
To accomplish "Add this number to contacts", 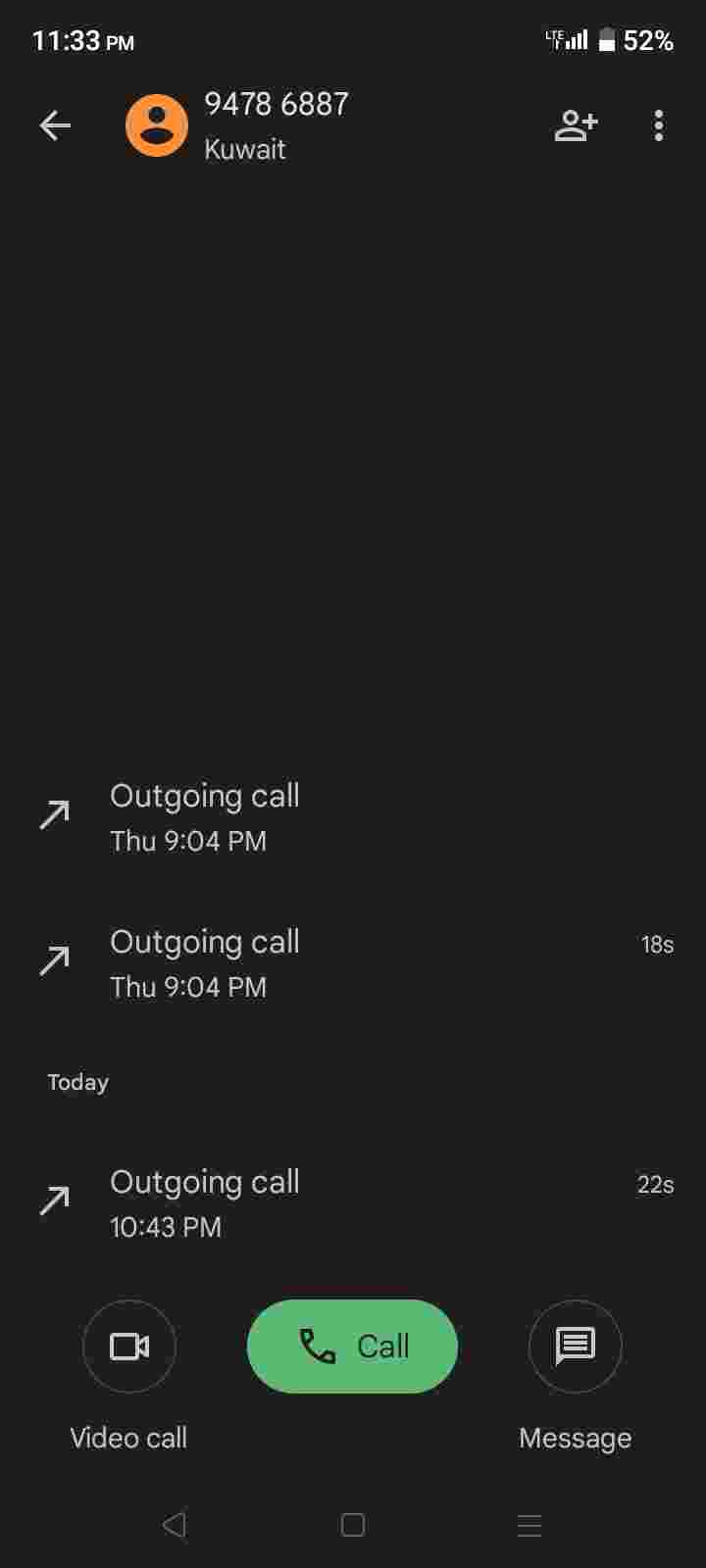I will pos(576,125).
